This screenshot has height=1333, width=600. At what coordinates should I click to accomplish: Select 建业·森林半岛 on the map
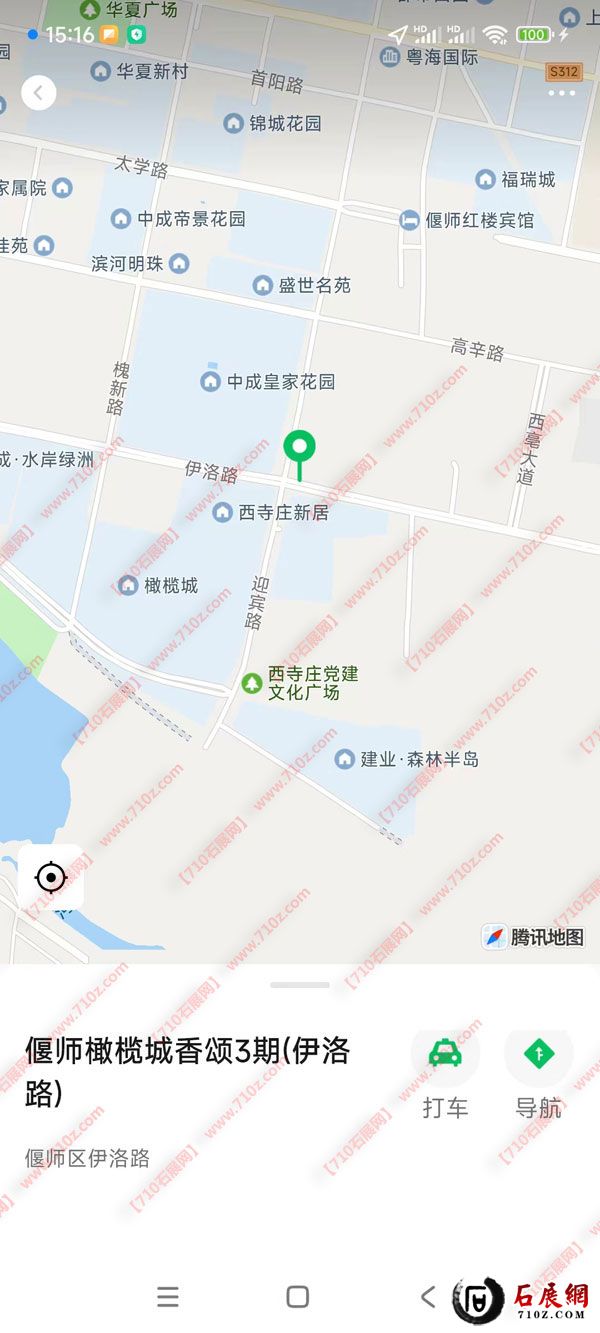[x=407, y=759]
